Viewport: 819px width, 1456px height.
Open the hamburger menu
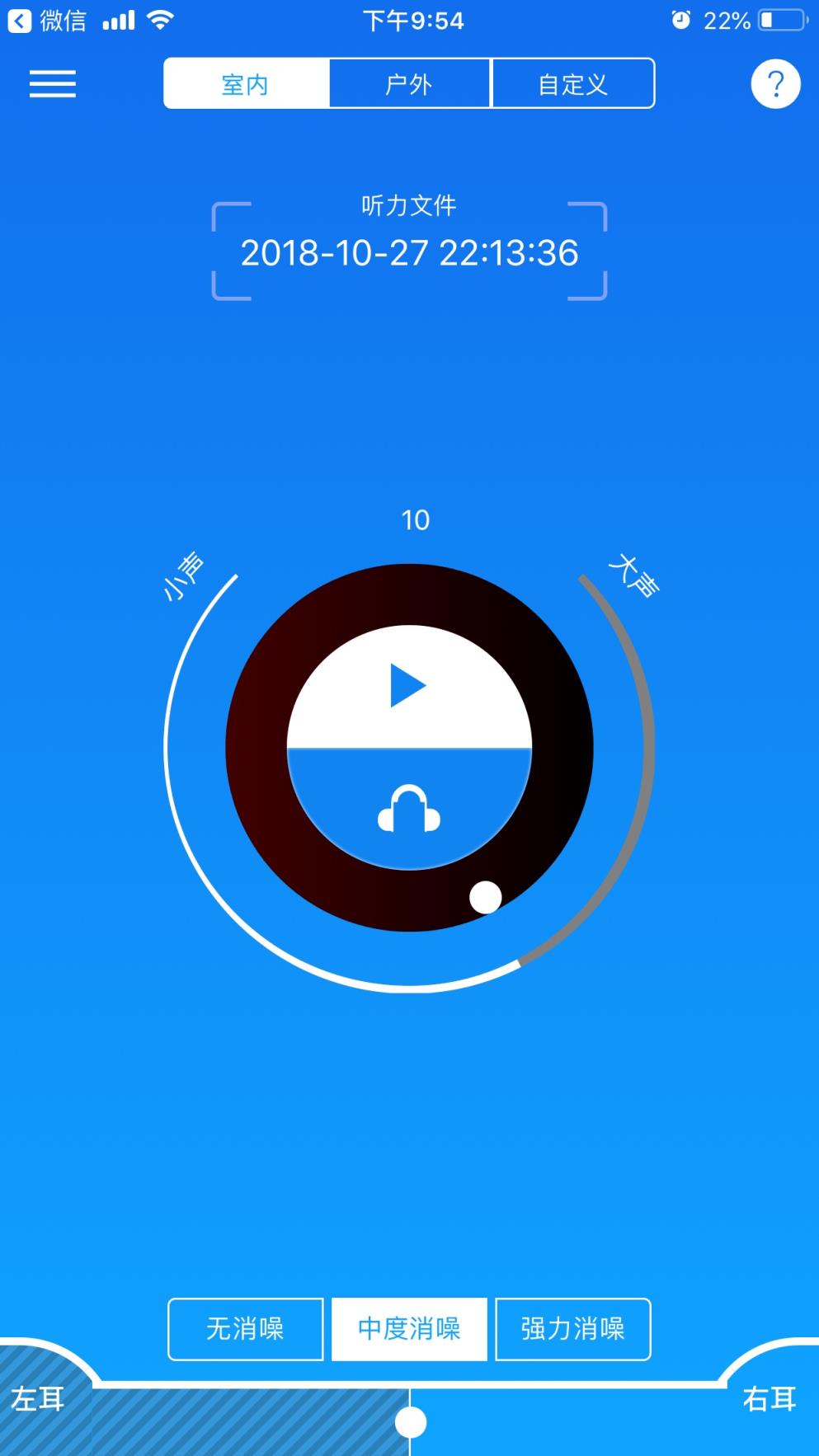click(x=53, y=84)
